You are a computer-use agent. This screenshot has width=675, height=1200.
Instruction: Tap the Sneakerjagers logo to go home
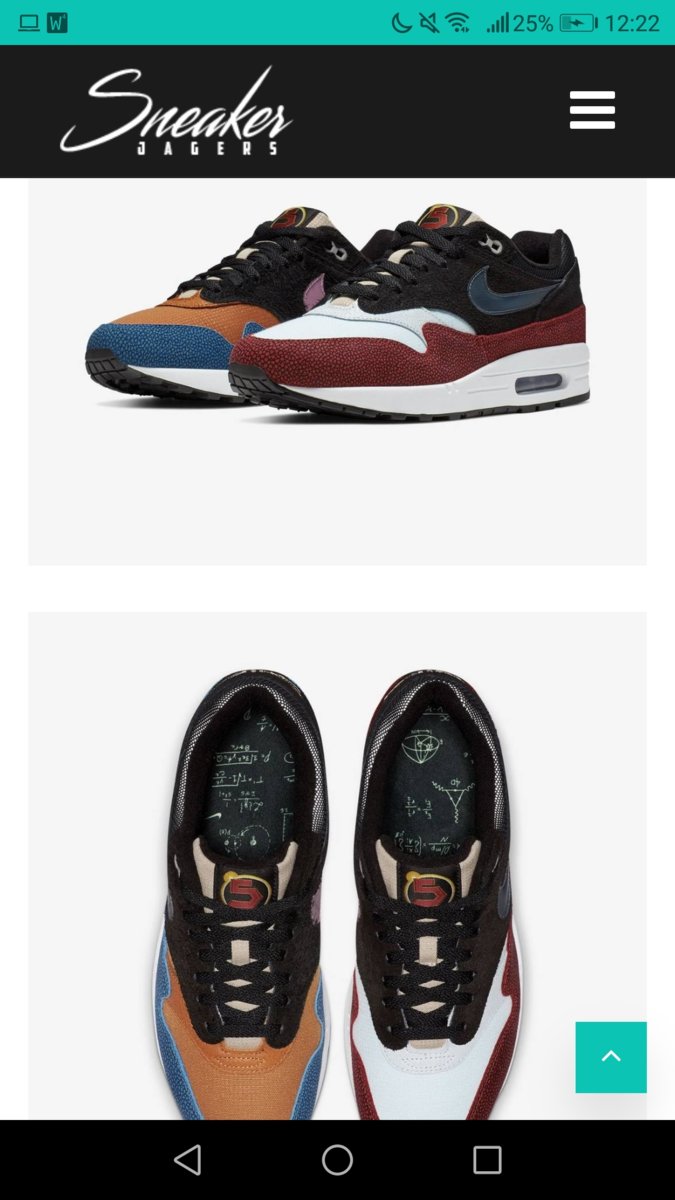[x=176, y=112]
